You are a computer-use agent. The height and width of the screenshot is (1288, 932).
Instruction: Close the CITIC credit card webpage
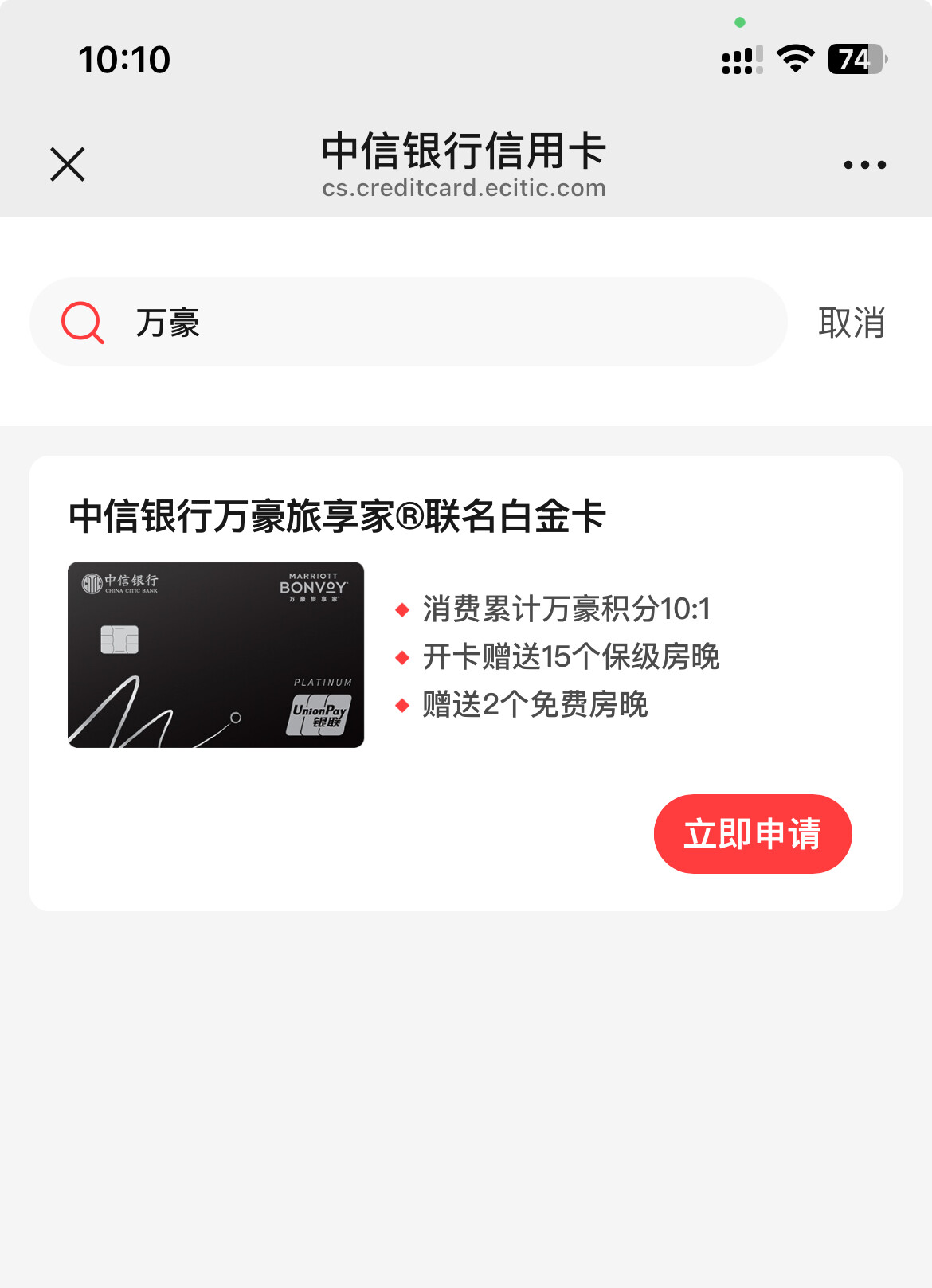[68, 165]
